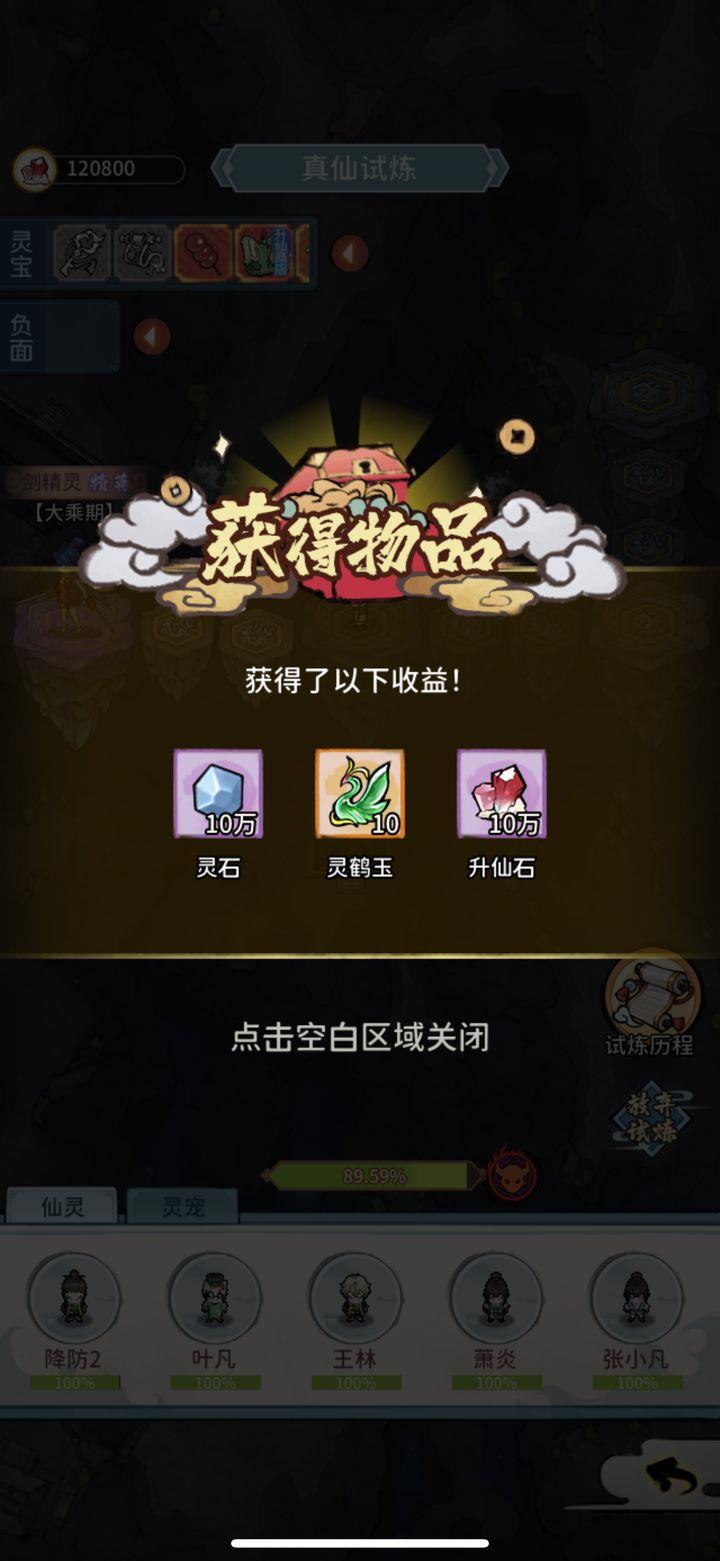View details of 升仙石 reward
The width and height of the screenshot is (720, 1561).
[x=501, y=794]
